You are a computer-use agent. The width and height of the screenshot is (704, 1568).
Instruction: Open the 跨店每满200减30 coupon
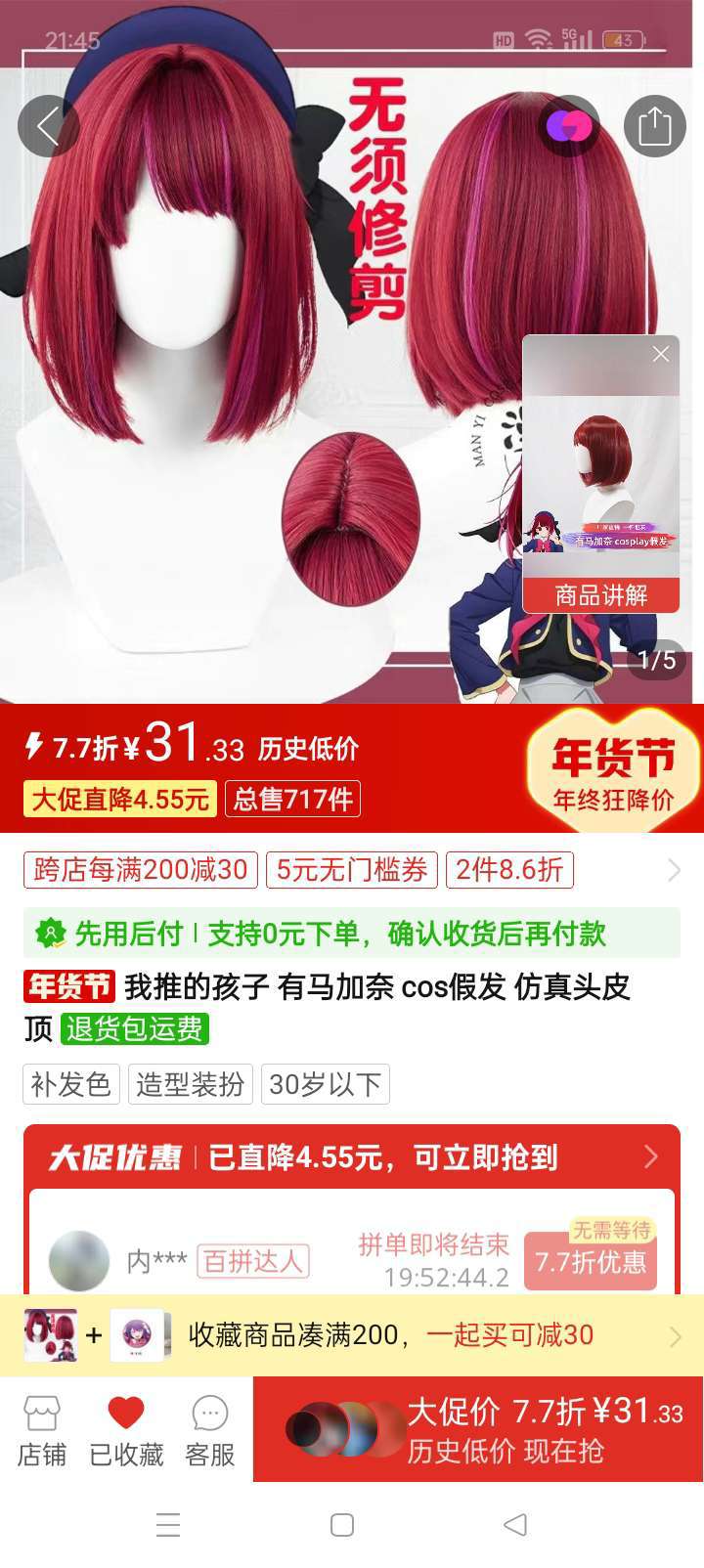click(140, 870)
